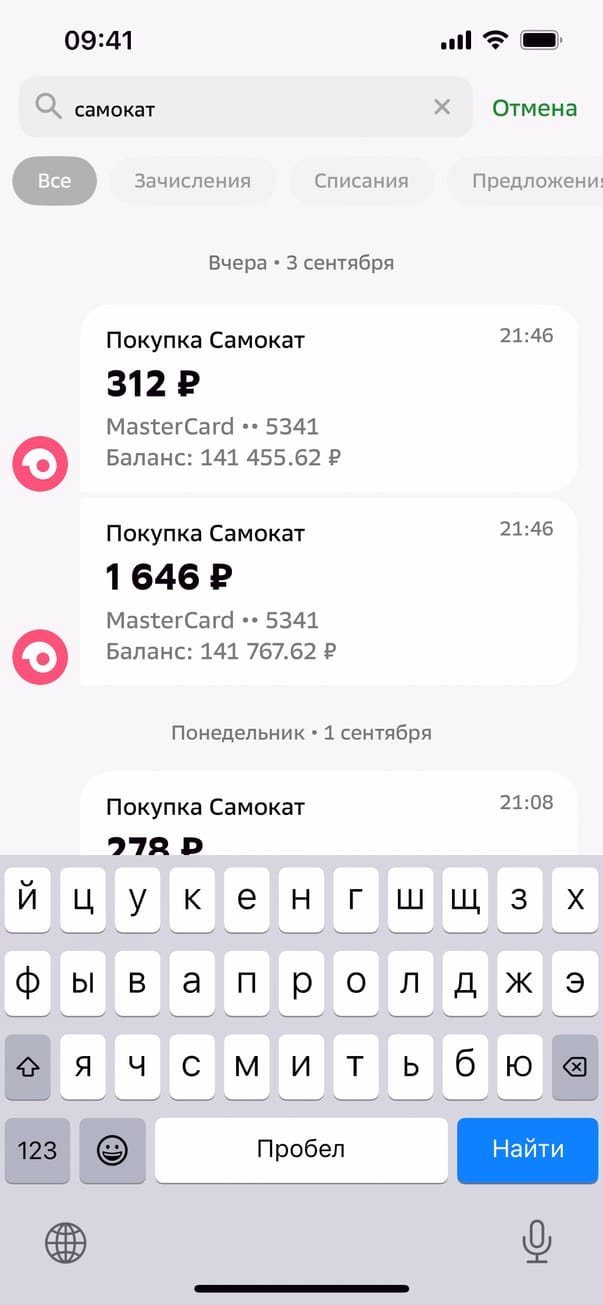Start voice dictation with the microphone
The height and width of the screenshot is (1305, 603).
(537, 1243)
